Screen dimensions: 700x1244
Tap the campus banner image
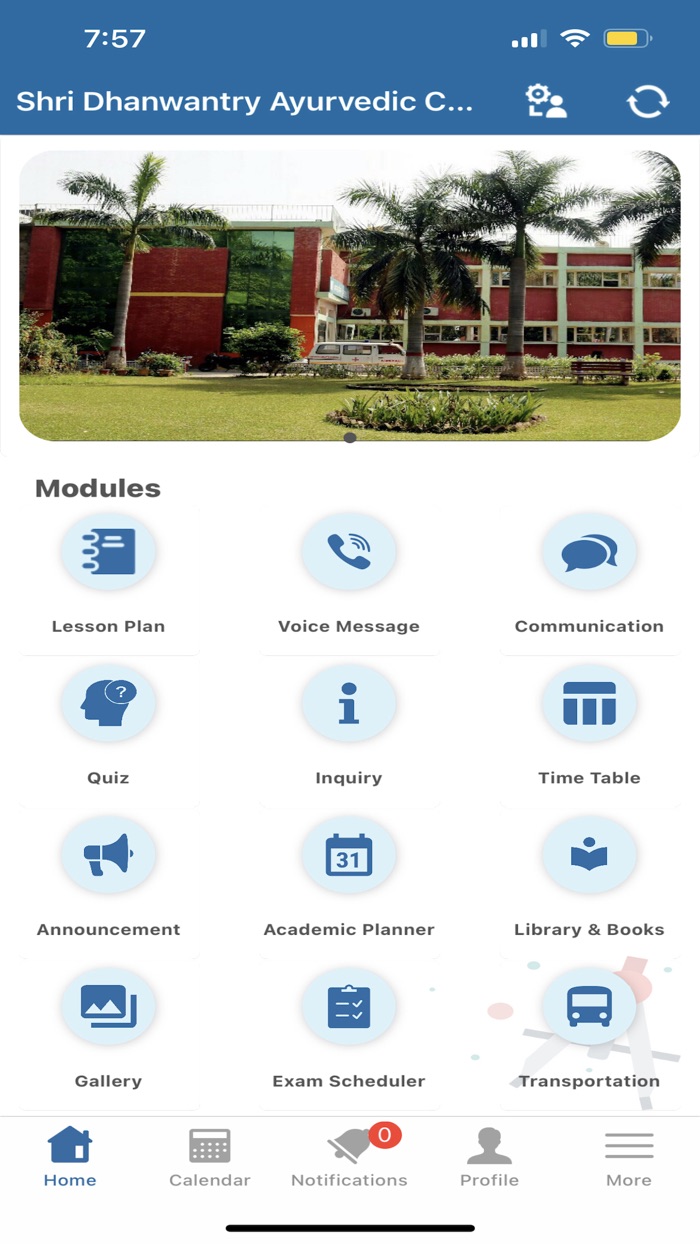pos(350,296)
